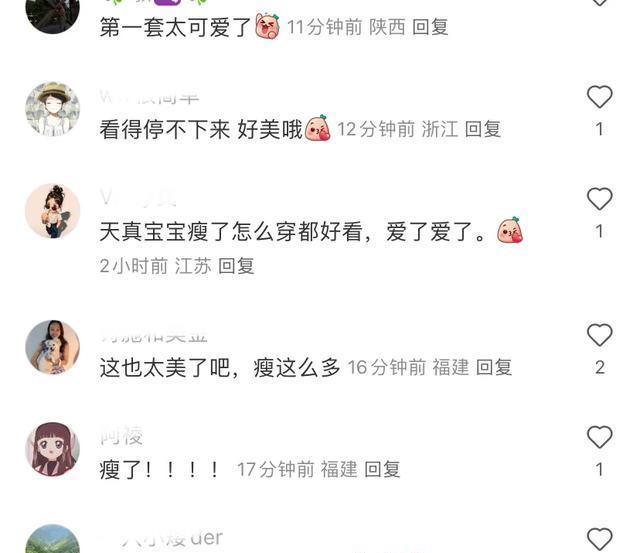Reply to the comment '这也太美了吧，瘦这么多'

(494, 368)
